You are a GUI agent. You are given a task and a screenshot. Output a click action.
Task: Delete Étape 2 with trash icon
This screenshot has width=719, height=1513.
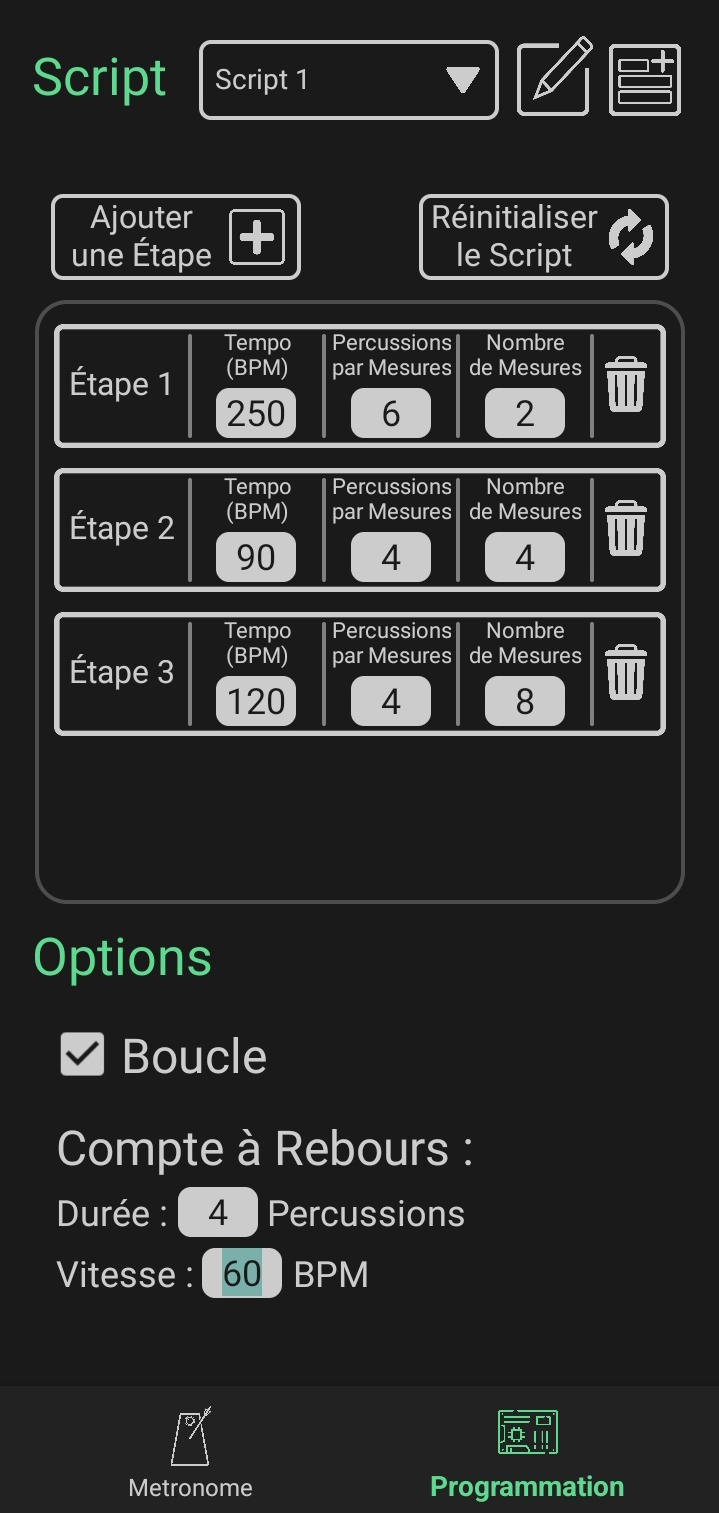click(x=626, y=529)
